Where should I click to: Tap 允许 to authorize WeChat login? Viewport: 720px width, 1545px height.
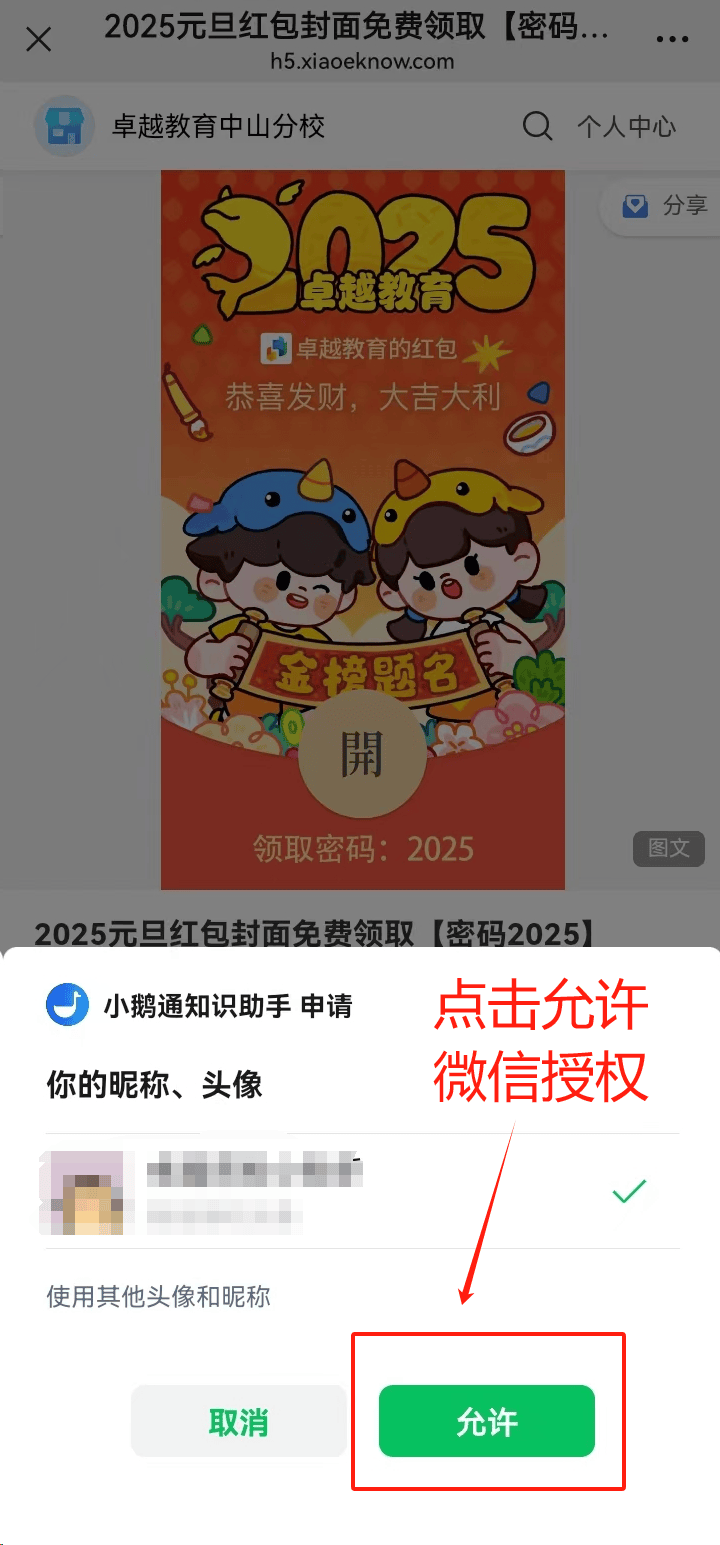(x=487, y=1421)
